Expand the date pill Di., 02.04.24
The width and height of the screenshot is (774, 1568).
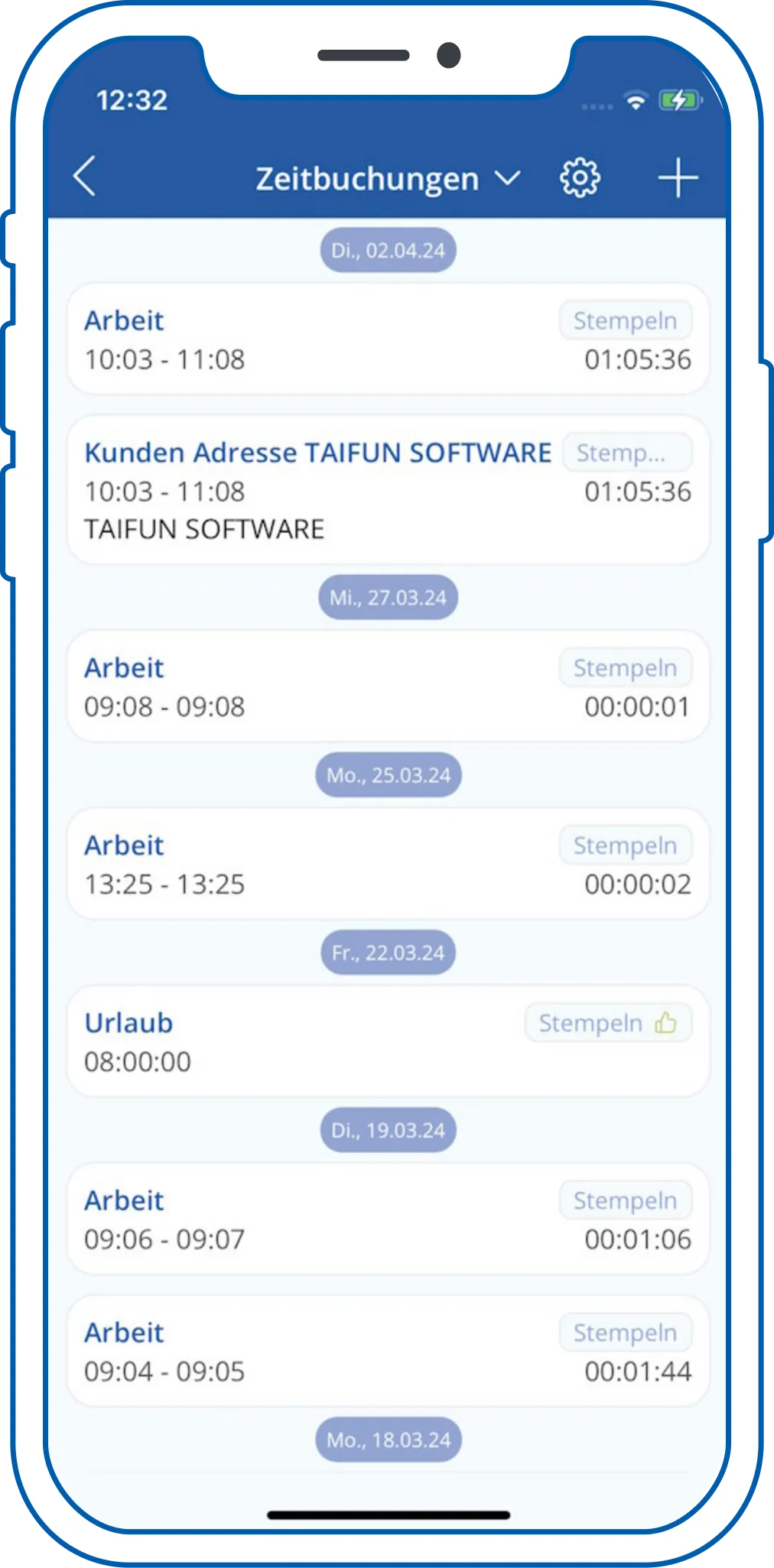pyautogui.click(x=387, y=249)
